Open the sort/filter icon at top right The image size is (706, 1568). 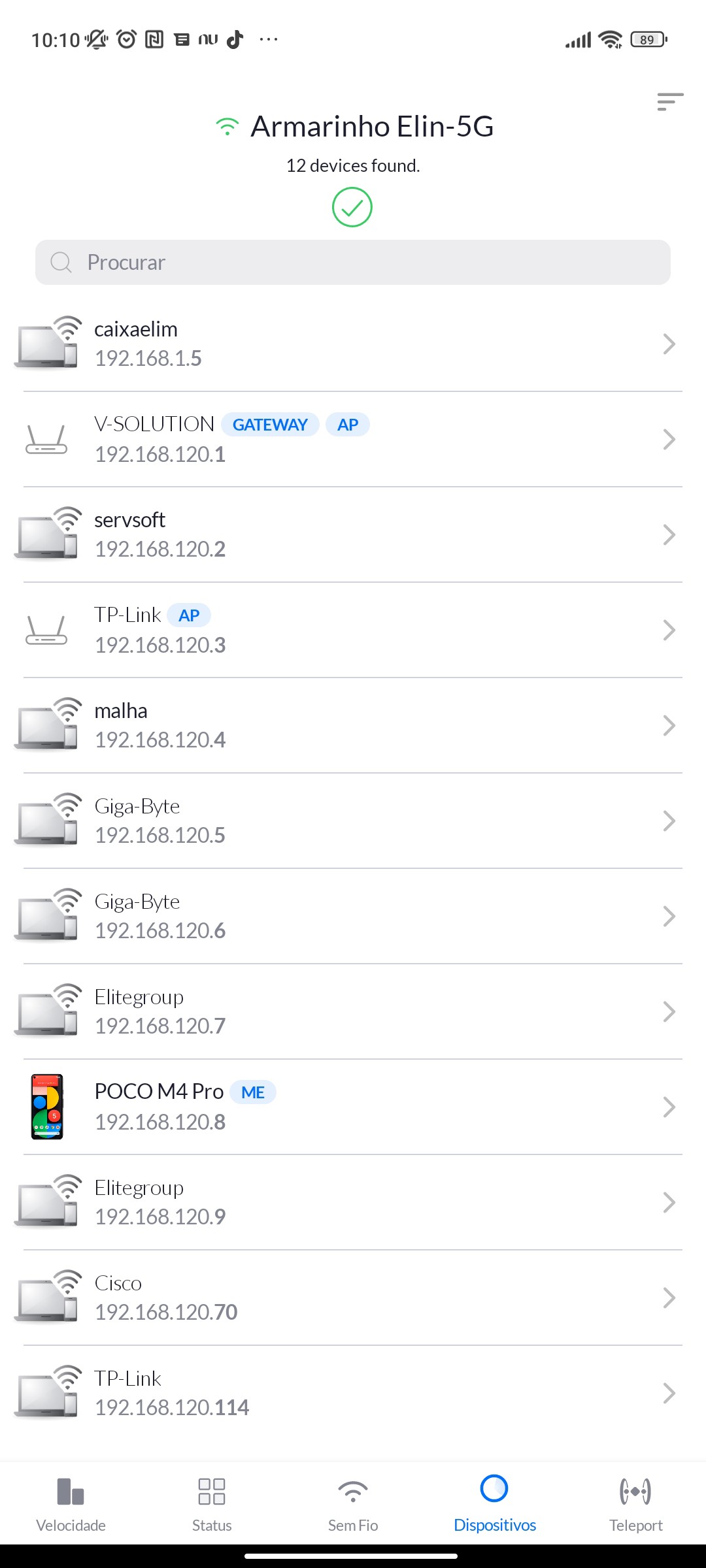click(x=670, y=102)
